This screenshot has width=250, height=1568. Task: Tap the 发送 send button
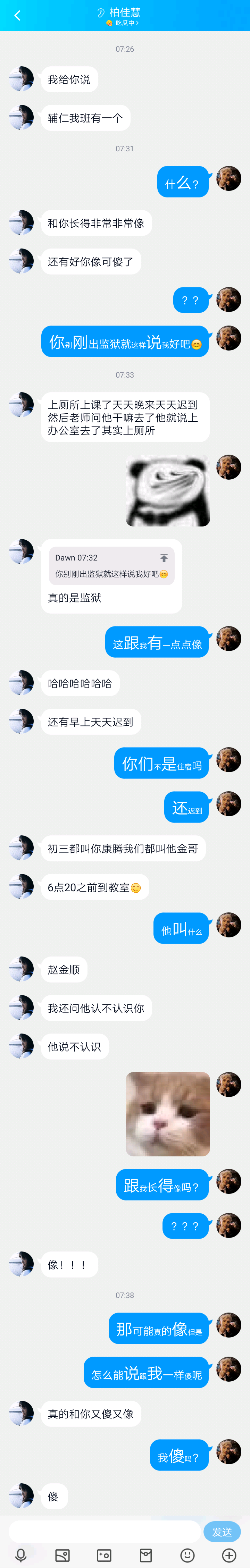pyautogui.click(x=222, y=1532)
